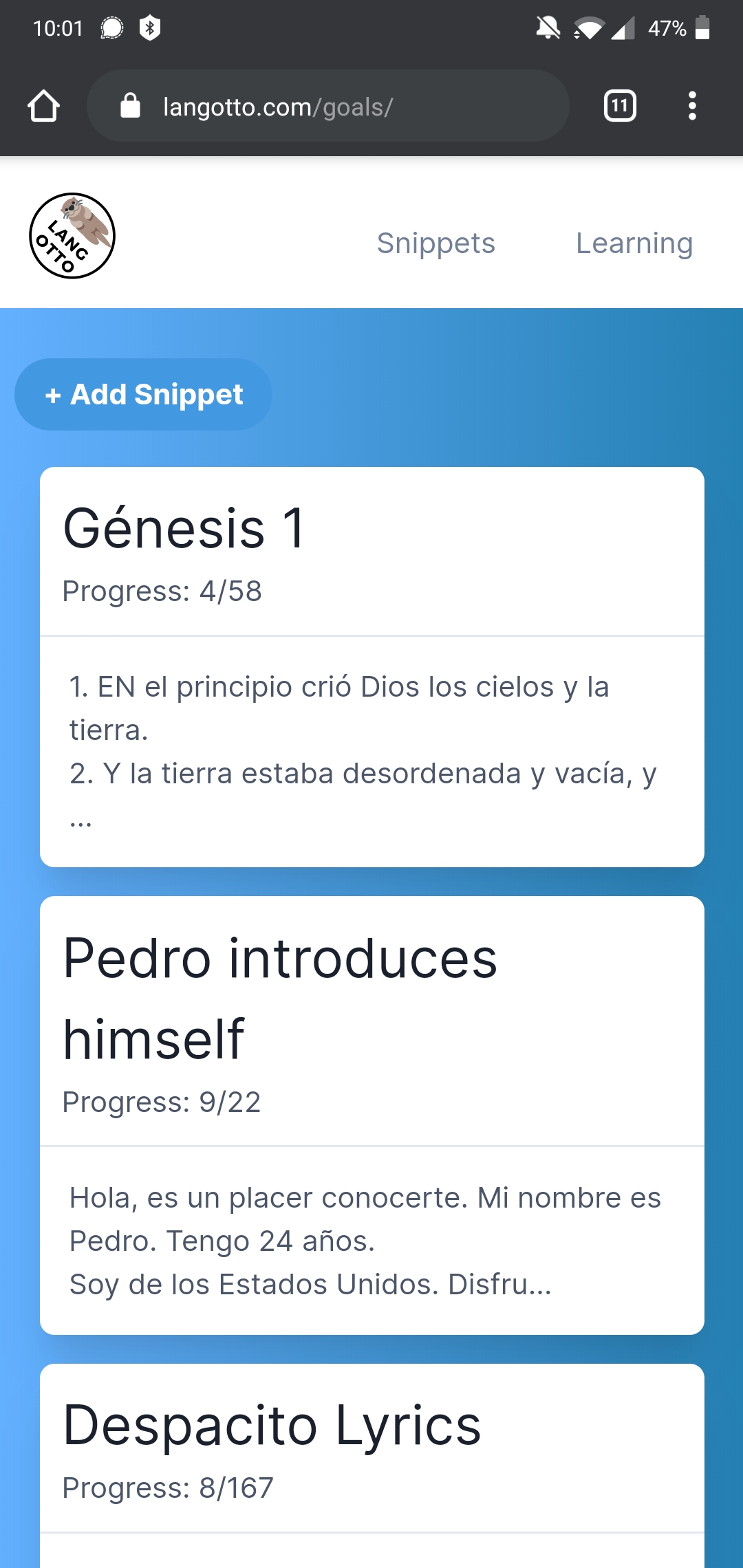Open the Learning page
Viewport: 743px width, 1568px height.
(x=634, y=243)
